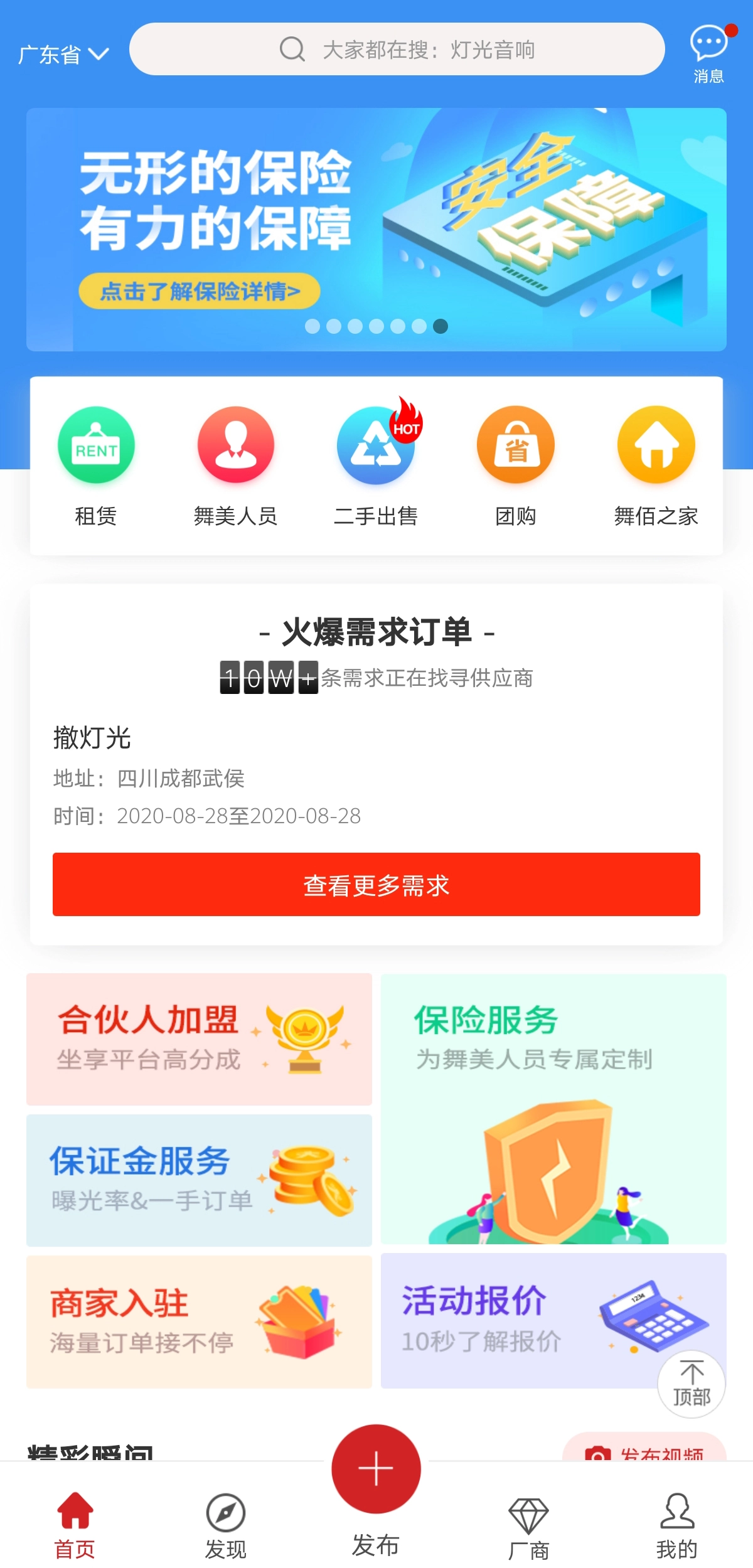This screenshot has width=753, height=1568.
Task: Select the last carousel indicator dot
Action: (x=440, y=326)
